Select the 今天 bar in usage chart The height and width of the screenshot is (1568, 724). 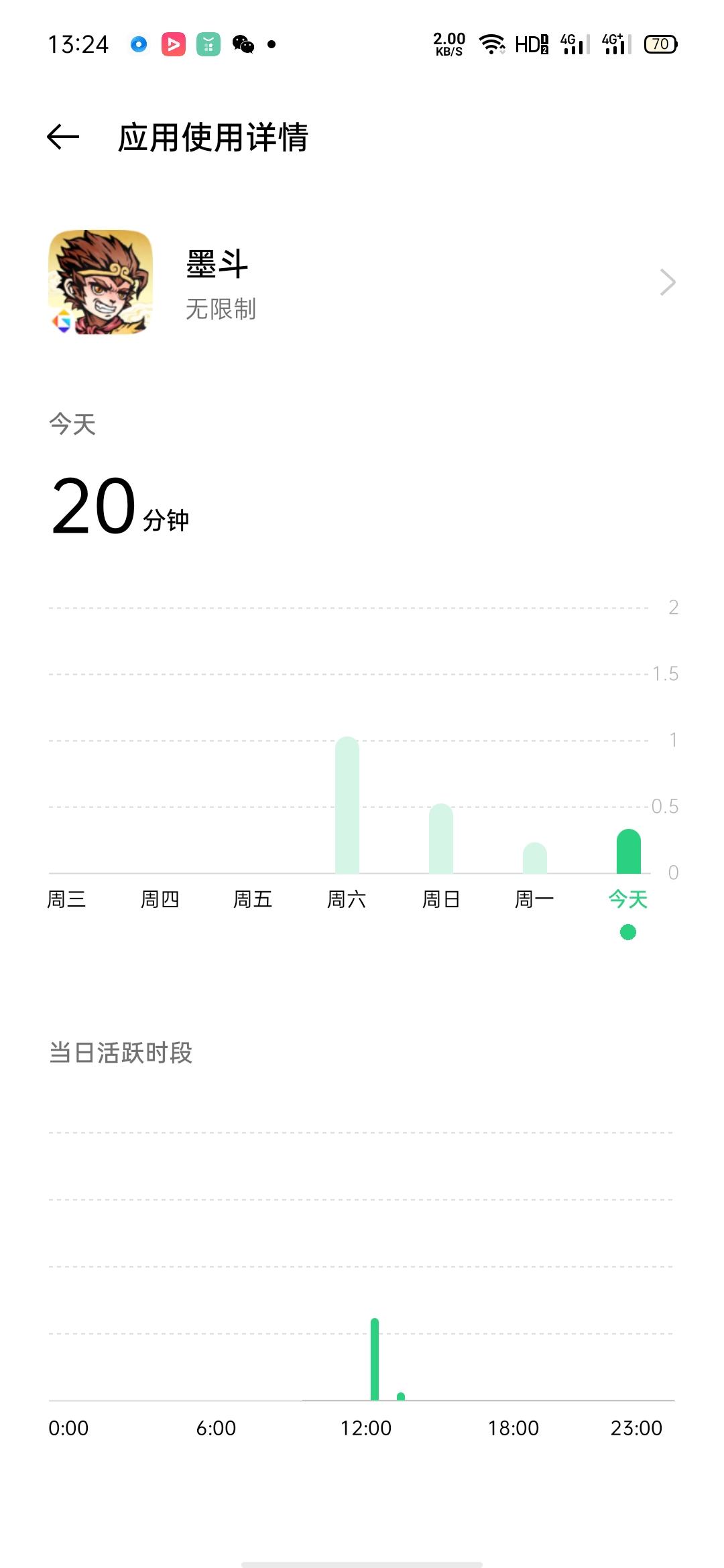tap(627, 851)
